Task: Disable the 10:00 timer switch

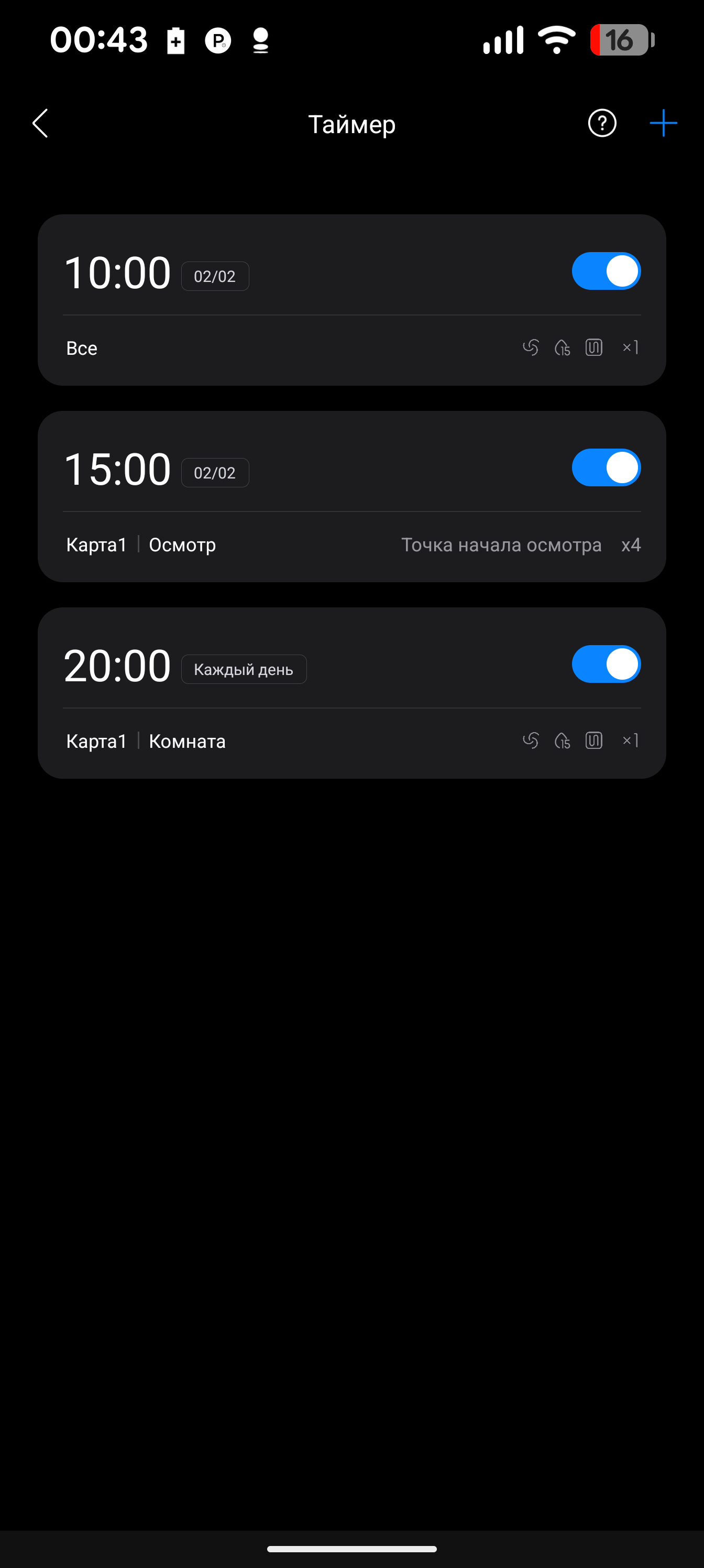Action: pos(606,271)
